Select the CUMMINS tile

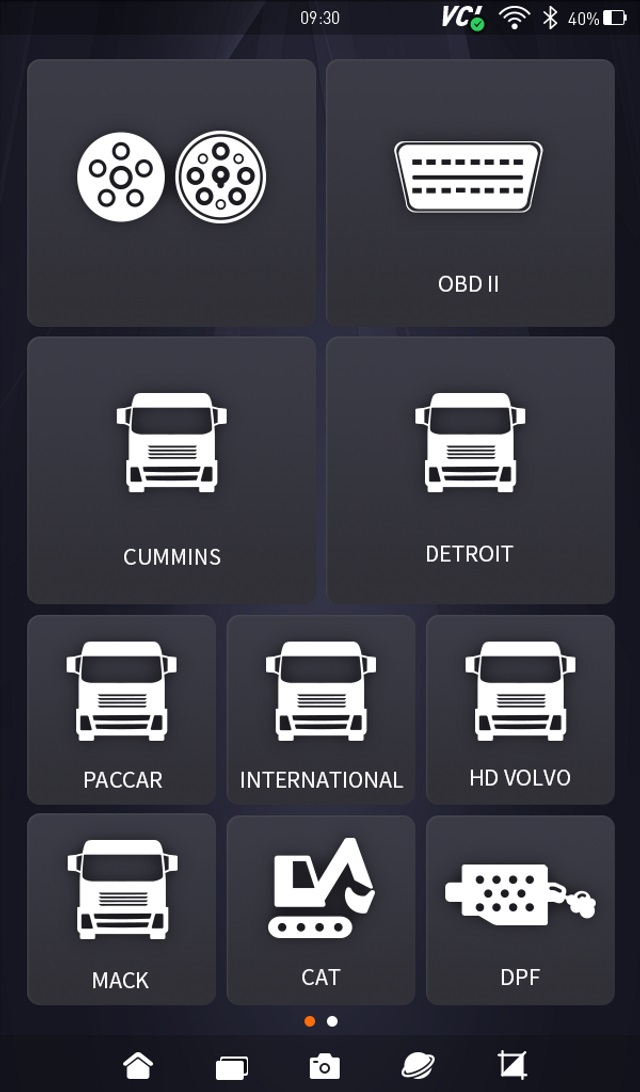[171, 470]
